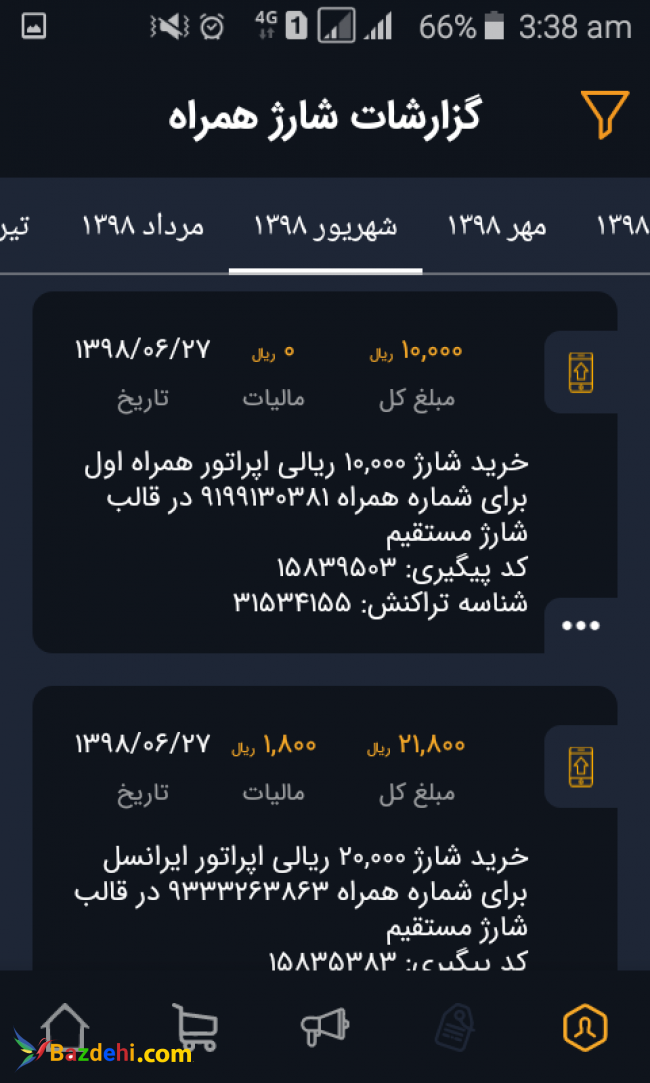Switch to the مهر ۱۳۹۸ tab
The width and height of the screenshot is (650, 1083).
pos(497,226)
